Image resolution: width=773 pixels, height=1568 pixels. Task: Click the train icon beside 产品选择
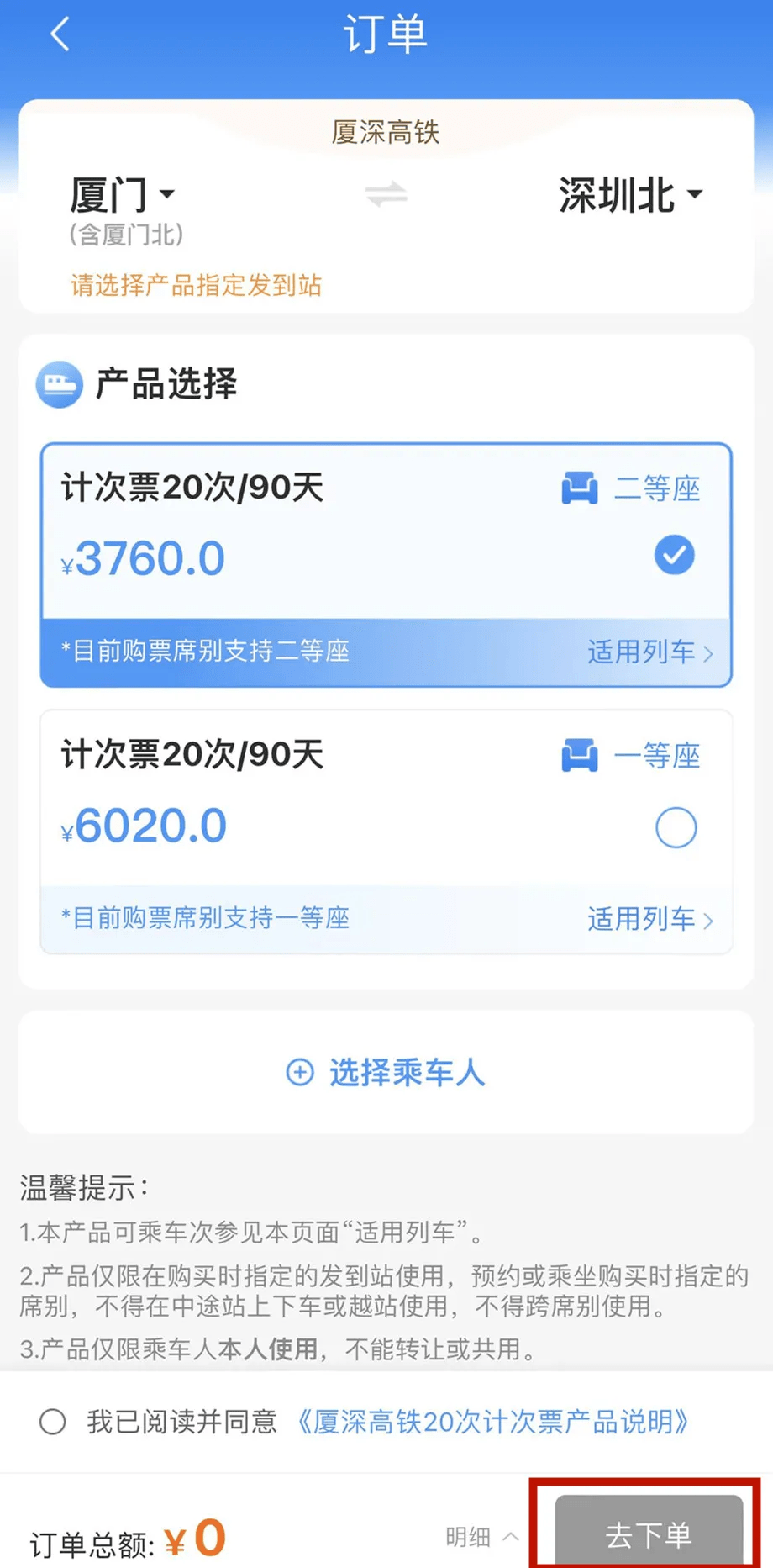(58, 385)
